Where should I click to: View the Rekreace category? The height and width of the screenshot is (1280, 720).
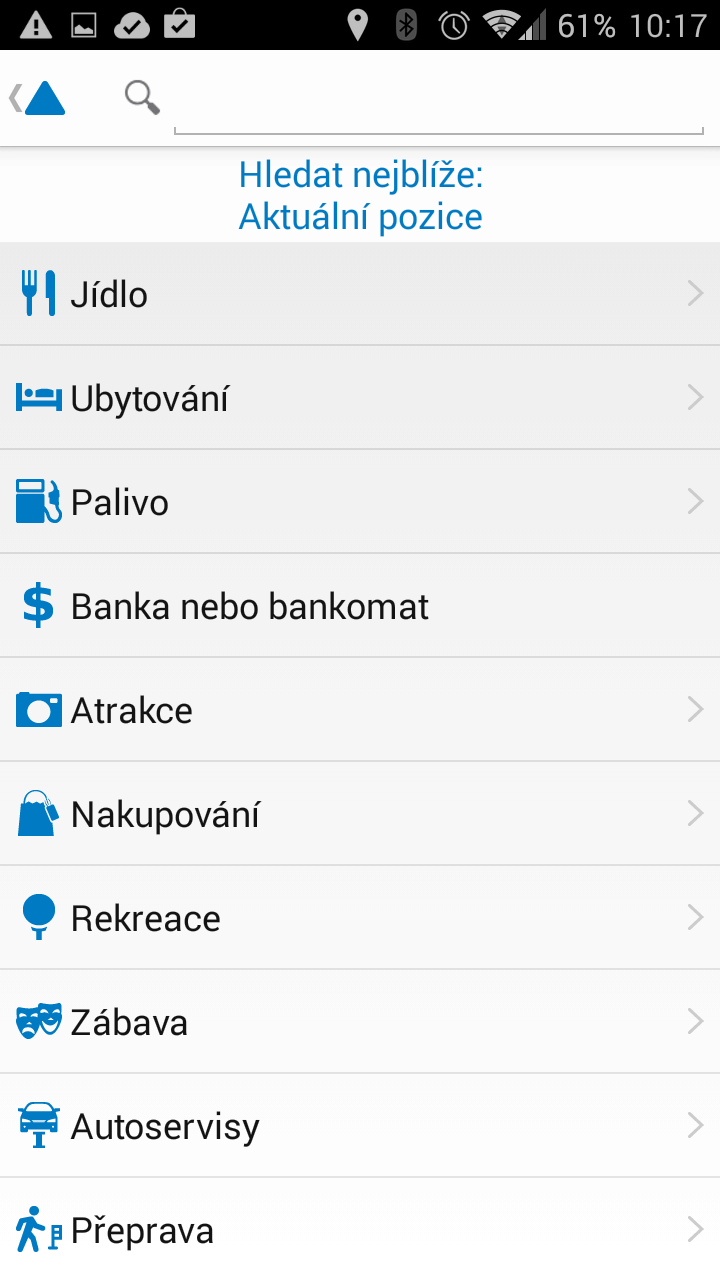click(x=360, y=918)
